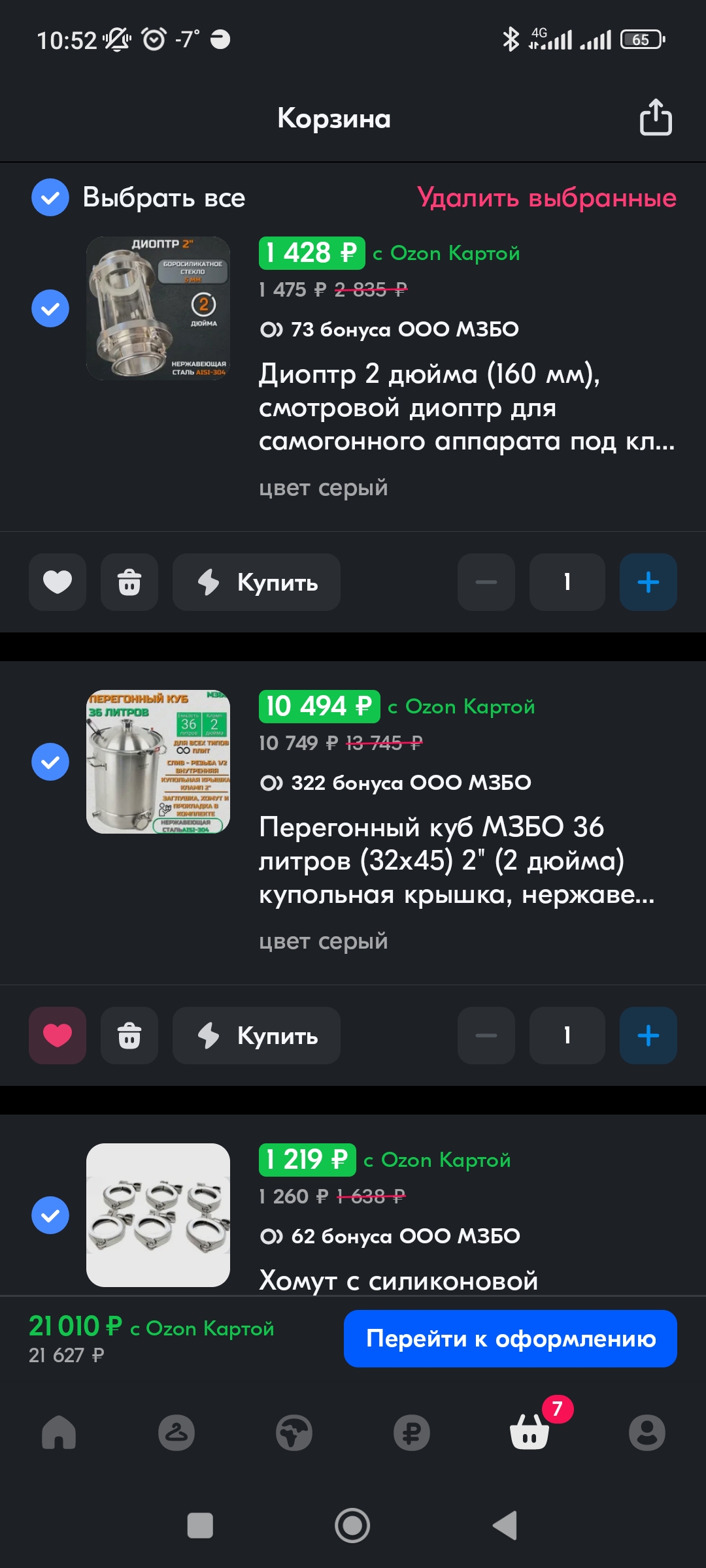Deselect the Перегонный куб МЗБО item
706x1568 pixels.
pos(50,762)
